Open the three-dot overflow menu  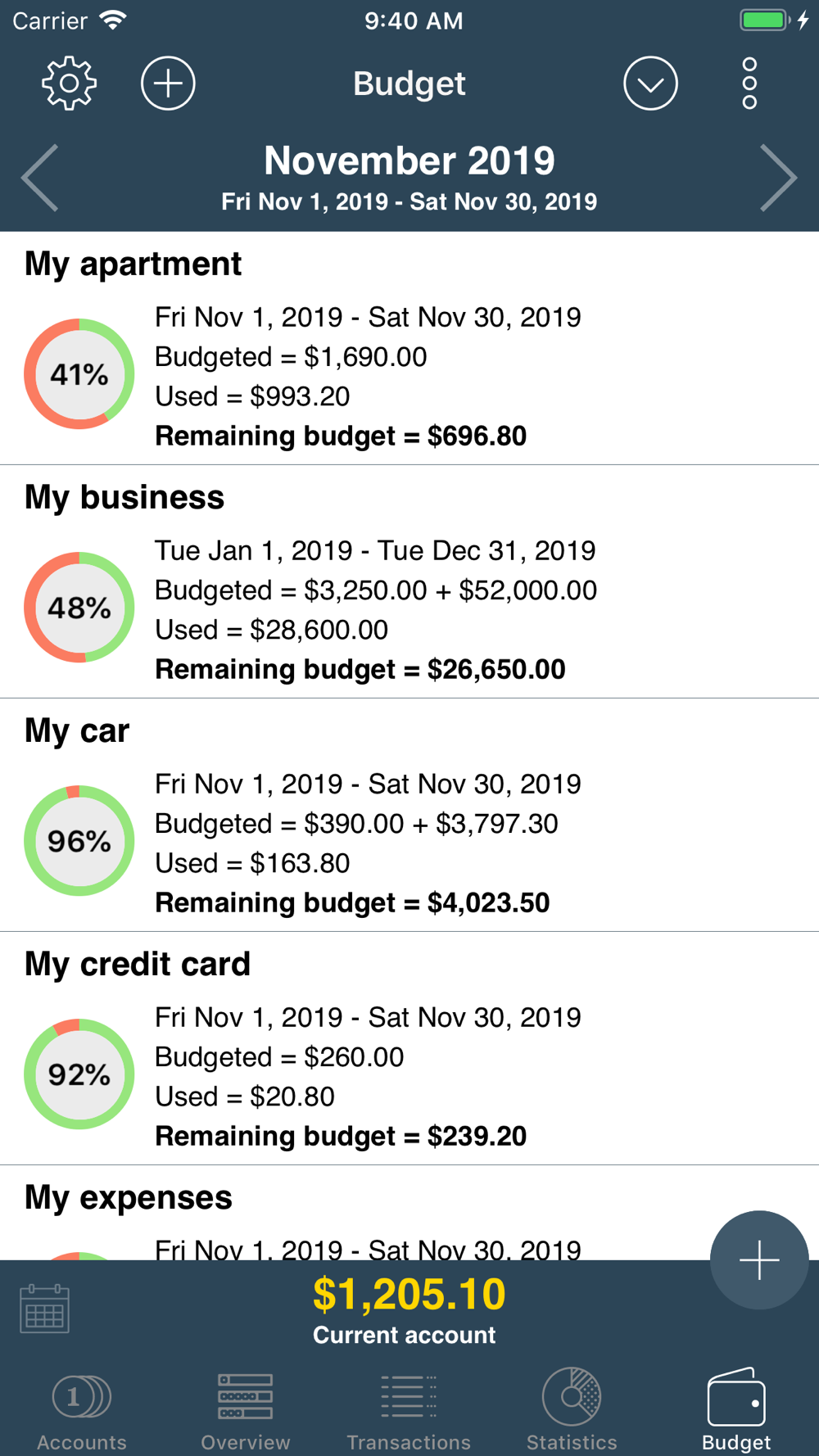[749, 84]
